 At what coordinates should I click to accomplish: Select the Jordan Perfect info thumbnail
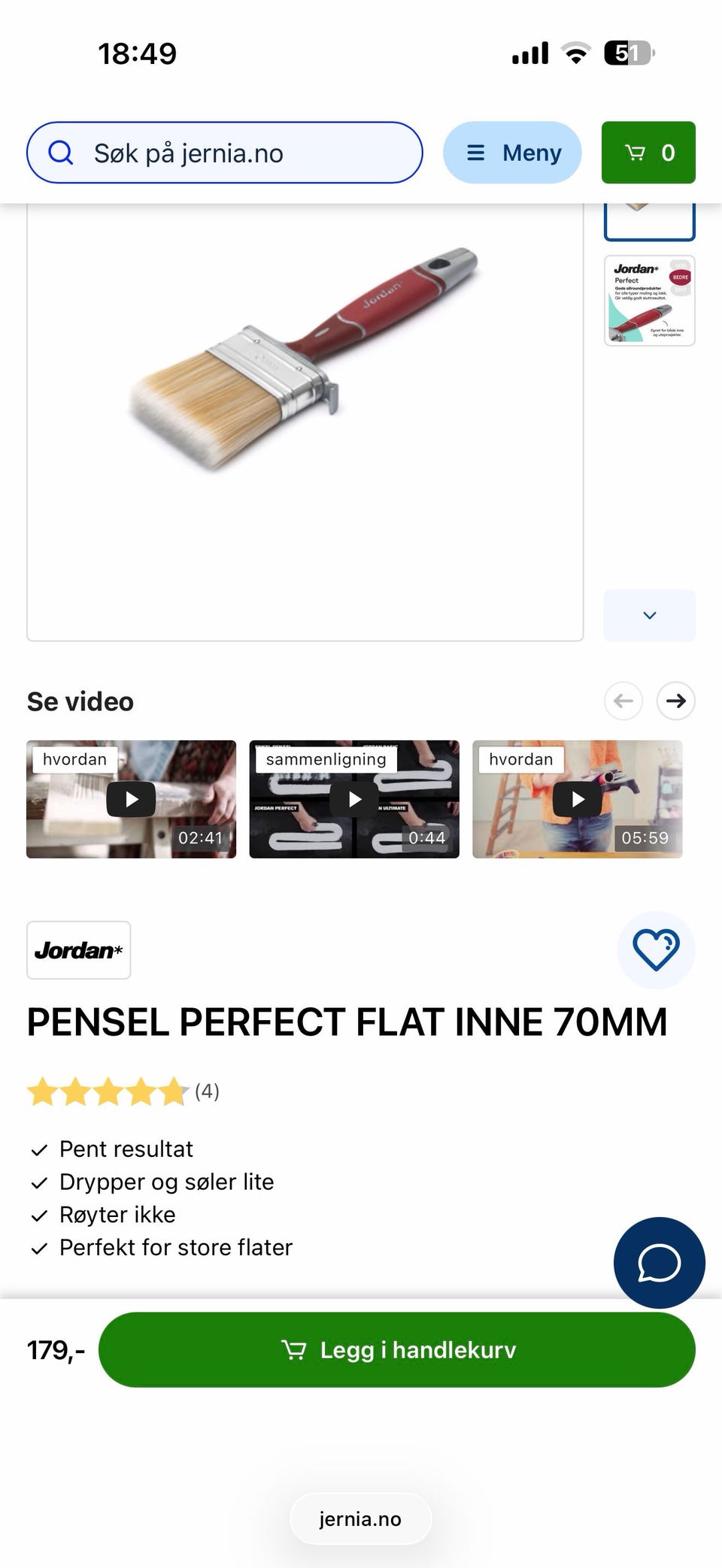pos(649,301)
